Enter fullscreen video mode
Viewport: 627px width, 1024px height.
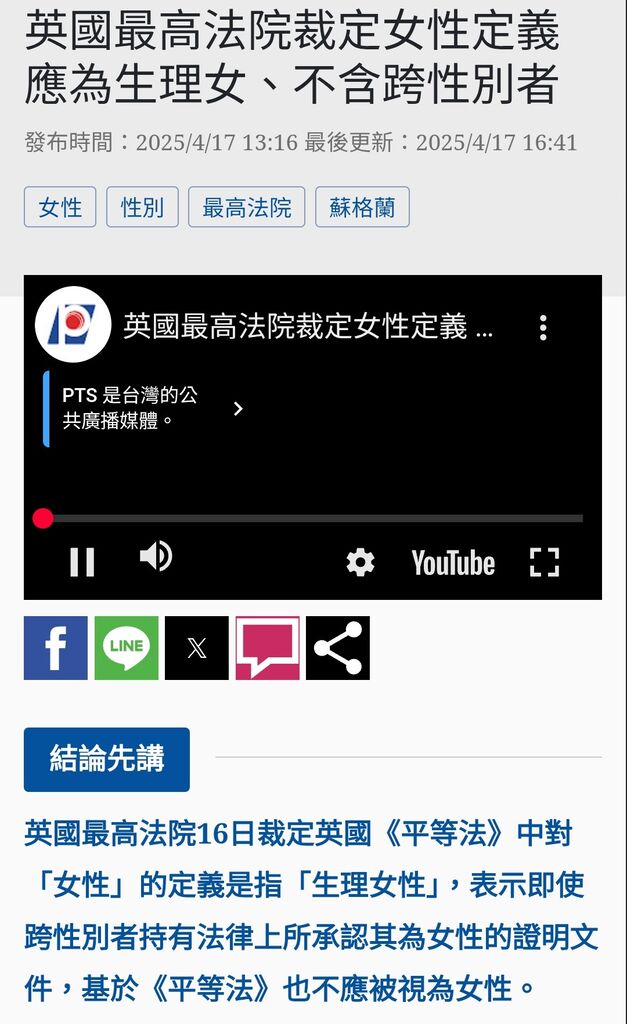(x=544, y=563)
